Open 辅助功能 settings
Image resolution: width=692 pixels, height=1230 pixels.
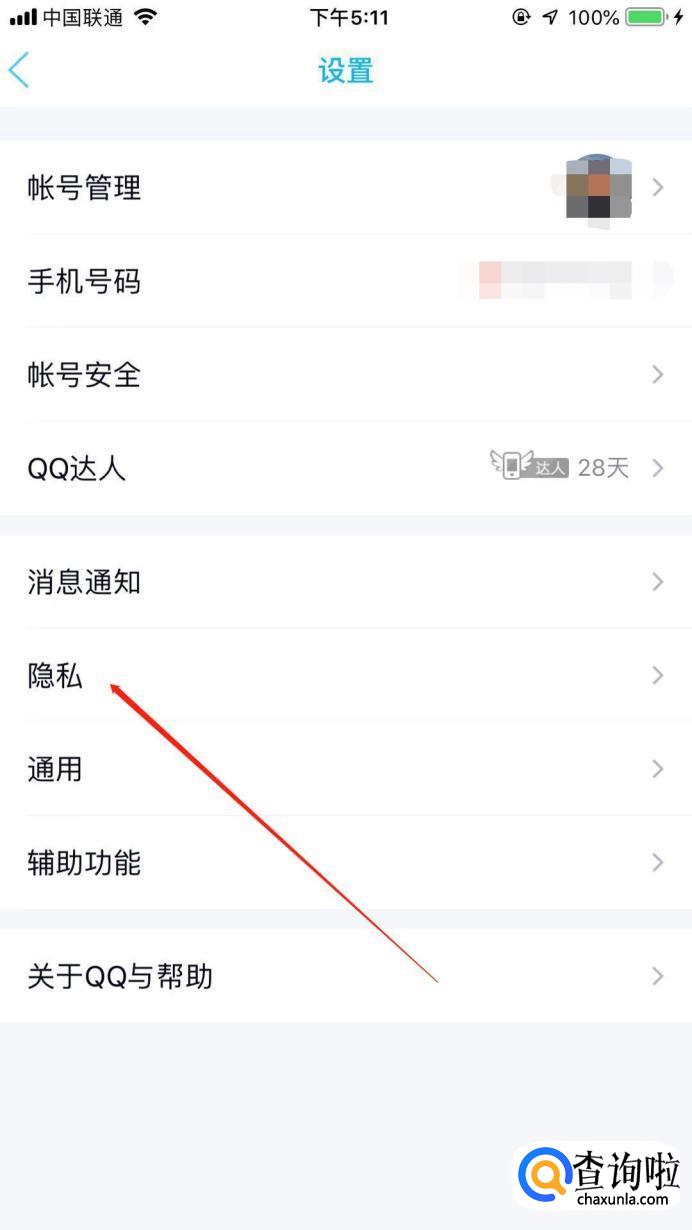coord(346,862)
